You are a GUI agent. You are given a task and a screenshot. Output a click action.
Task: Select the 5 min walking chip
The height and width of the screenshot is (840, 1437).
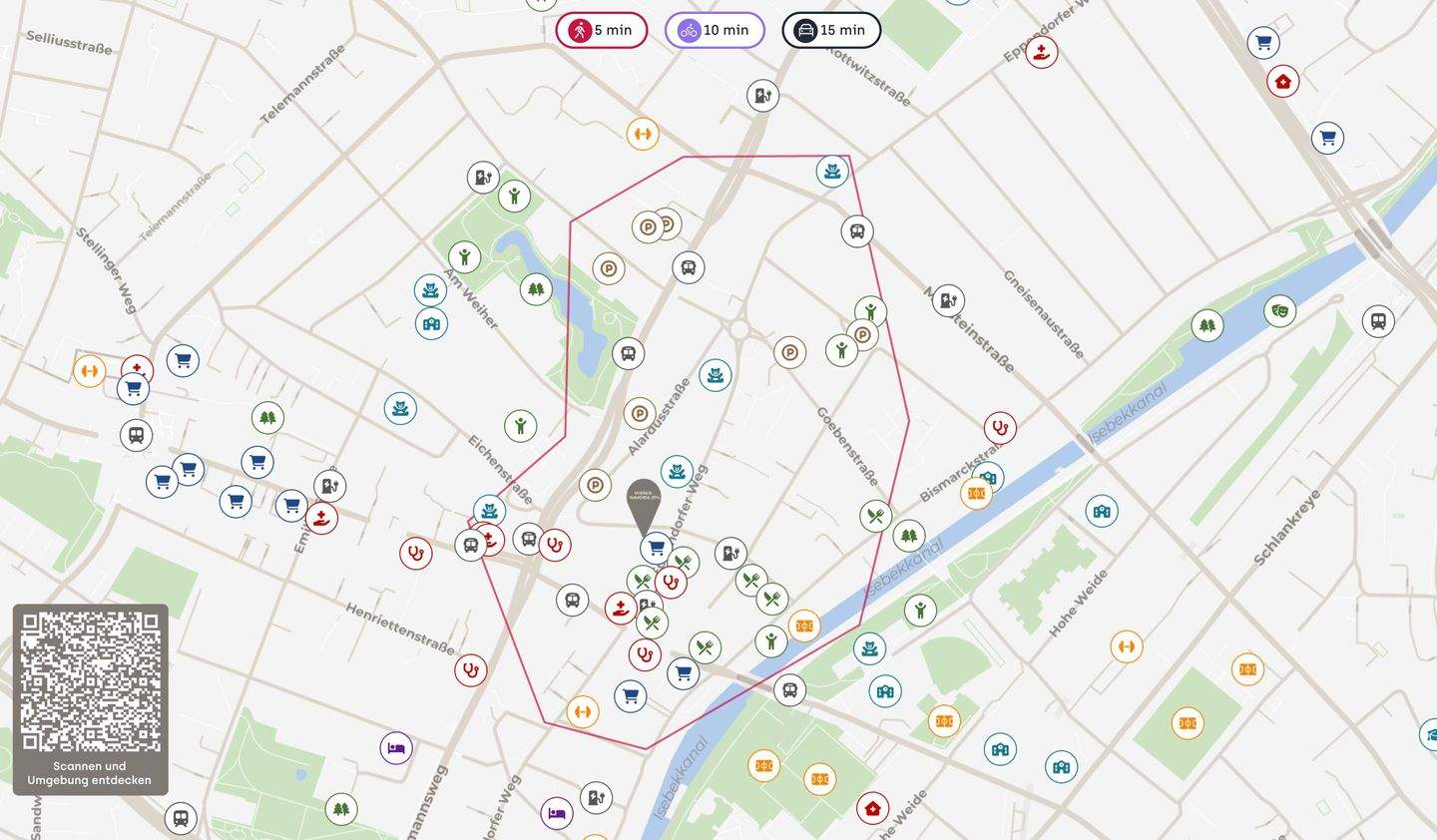coord(601,30)
